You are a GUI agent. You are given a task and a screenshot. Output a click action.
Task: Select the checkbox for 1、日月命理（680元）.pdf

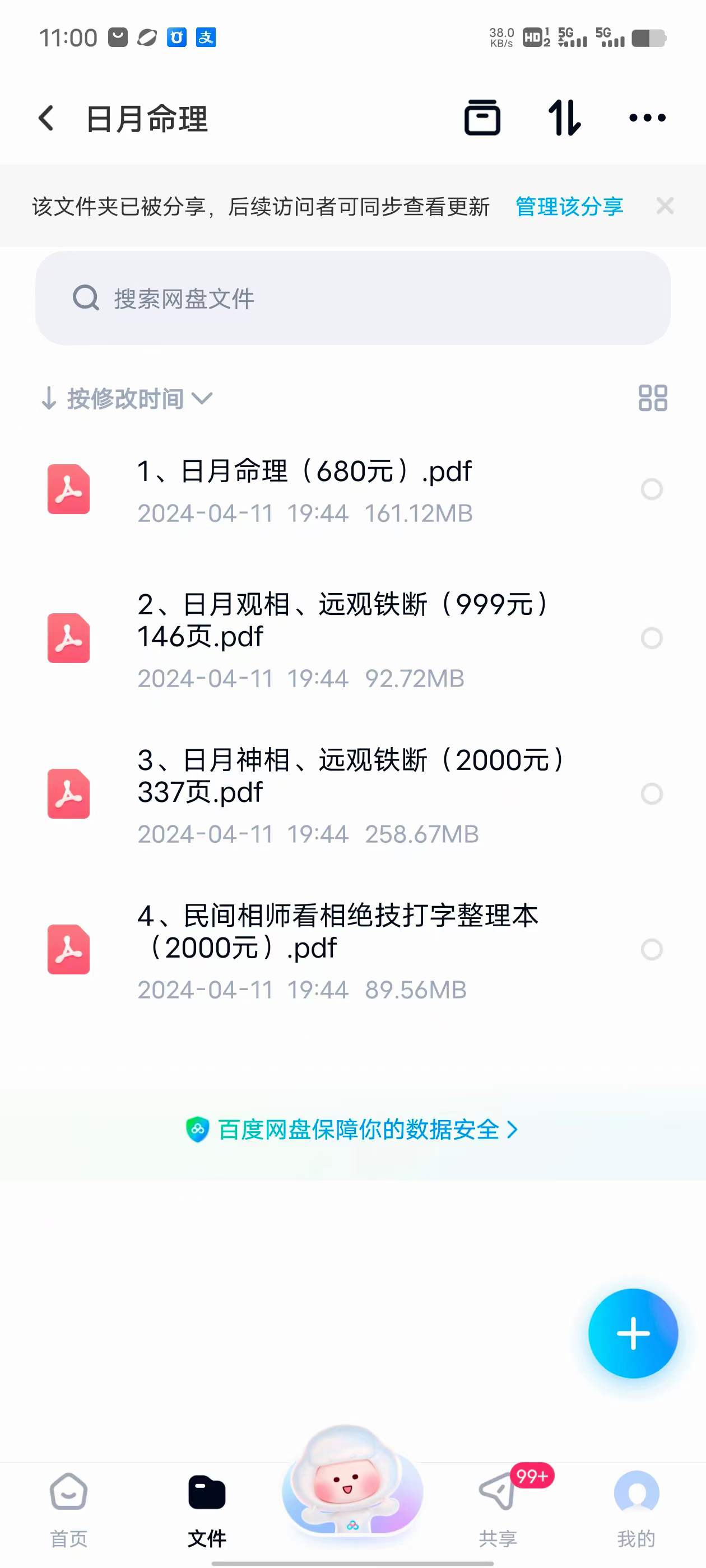coord(651,489)
